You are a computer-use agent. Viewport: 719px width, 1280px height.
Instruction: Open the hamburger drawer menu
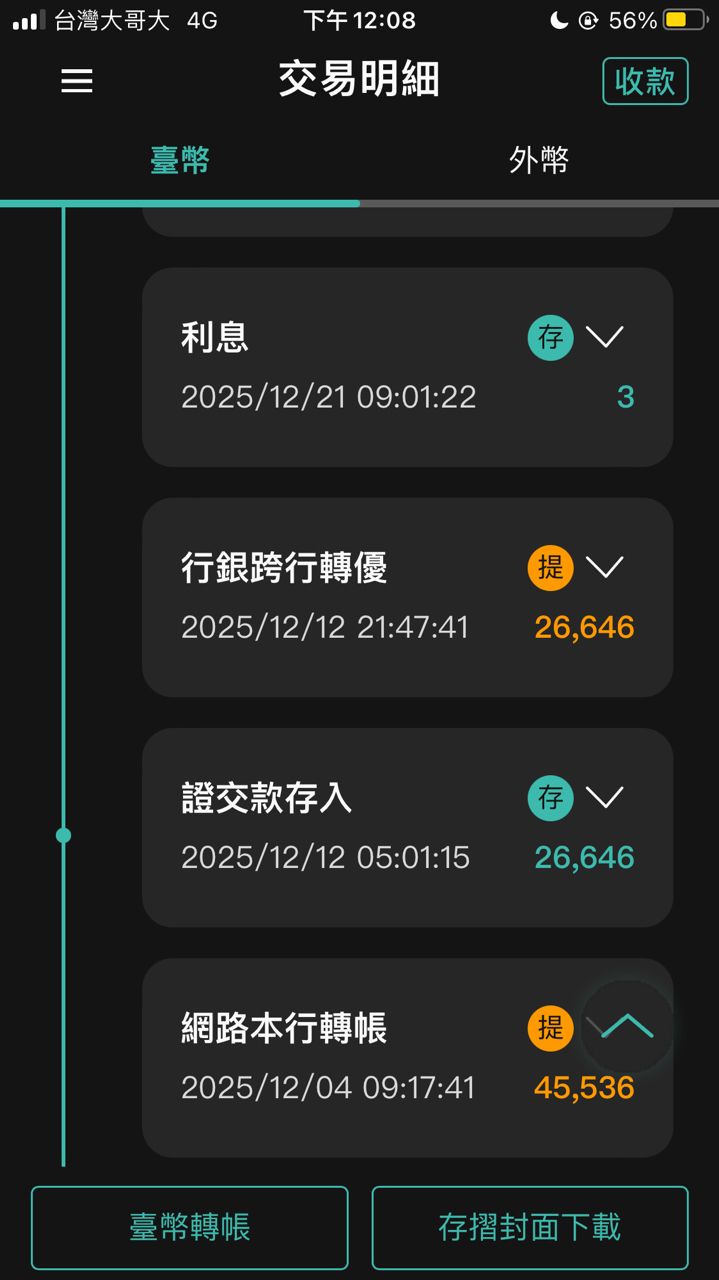click(x=77, y=81)
